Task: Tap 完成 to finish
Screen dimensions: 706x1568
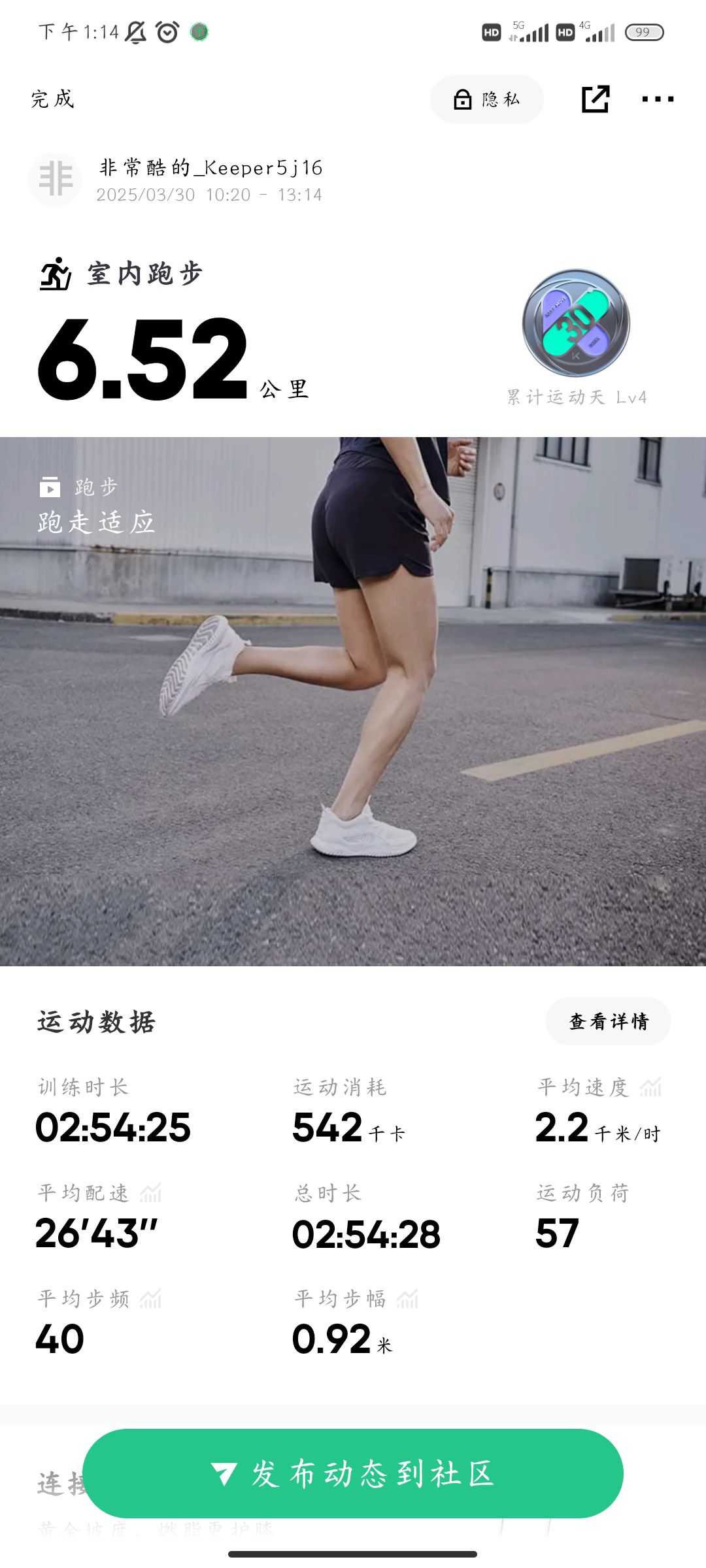Action: pos(52,99)
